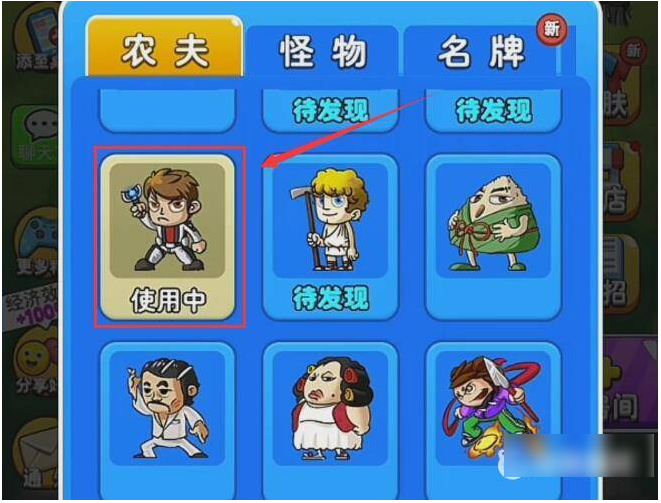Select the 农夫 tab
This screenshot has height=503, width=661.
point(165,47)
